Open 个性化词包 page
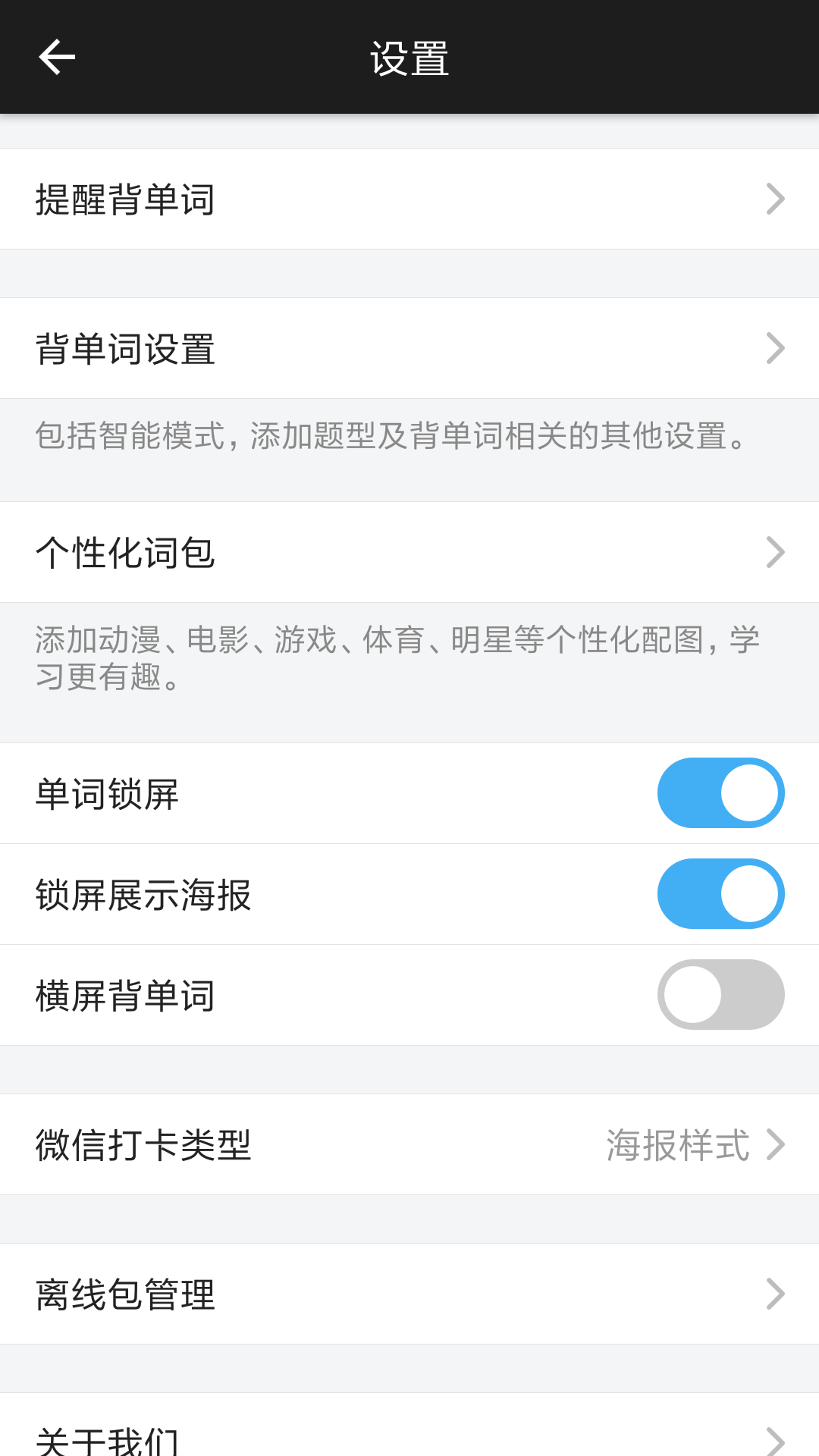Screen dimensions: 819x1456 pyautogui.click(x=409, y=552)
